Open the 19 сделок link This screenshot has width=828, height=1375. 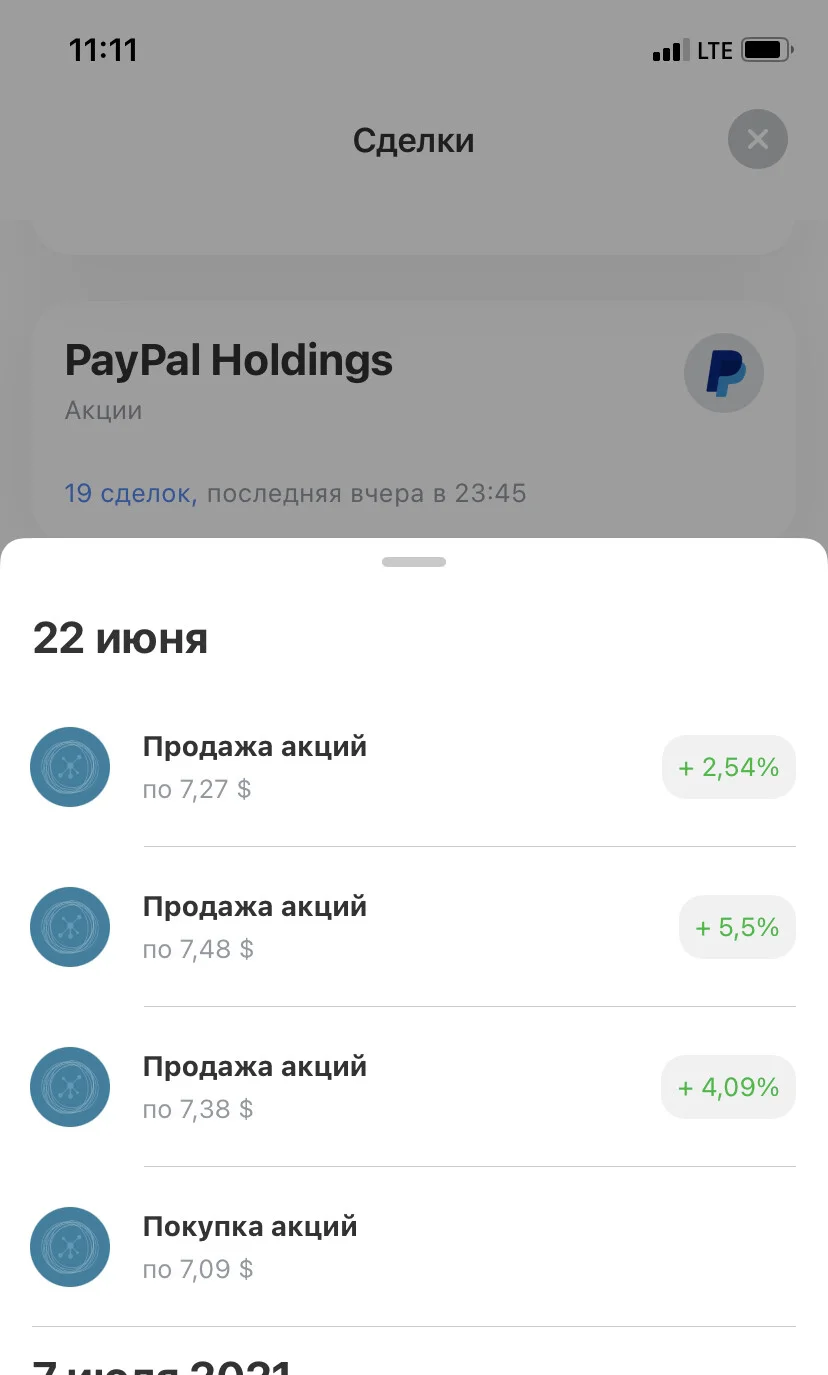point(128,493)
